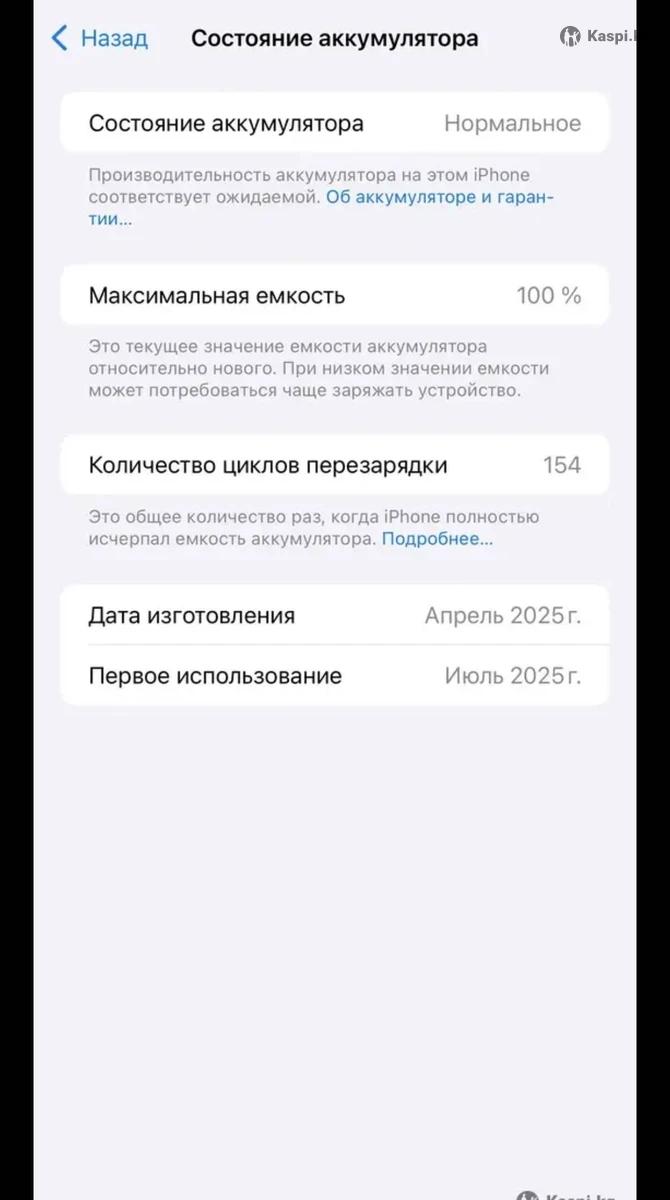The image size is (670, 1200).
Task: Open the Подробнее link about charge cycles
Action: pyautogui.click(x=437, y=539)
